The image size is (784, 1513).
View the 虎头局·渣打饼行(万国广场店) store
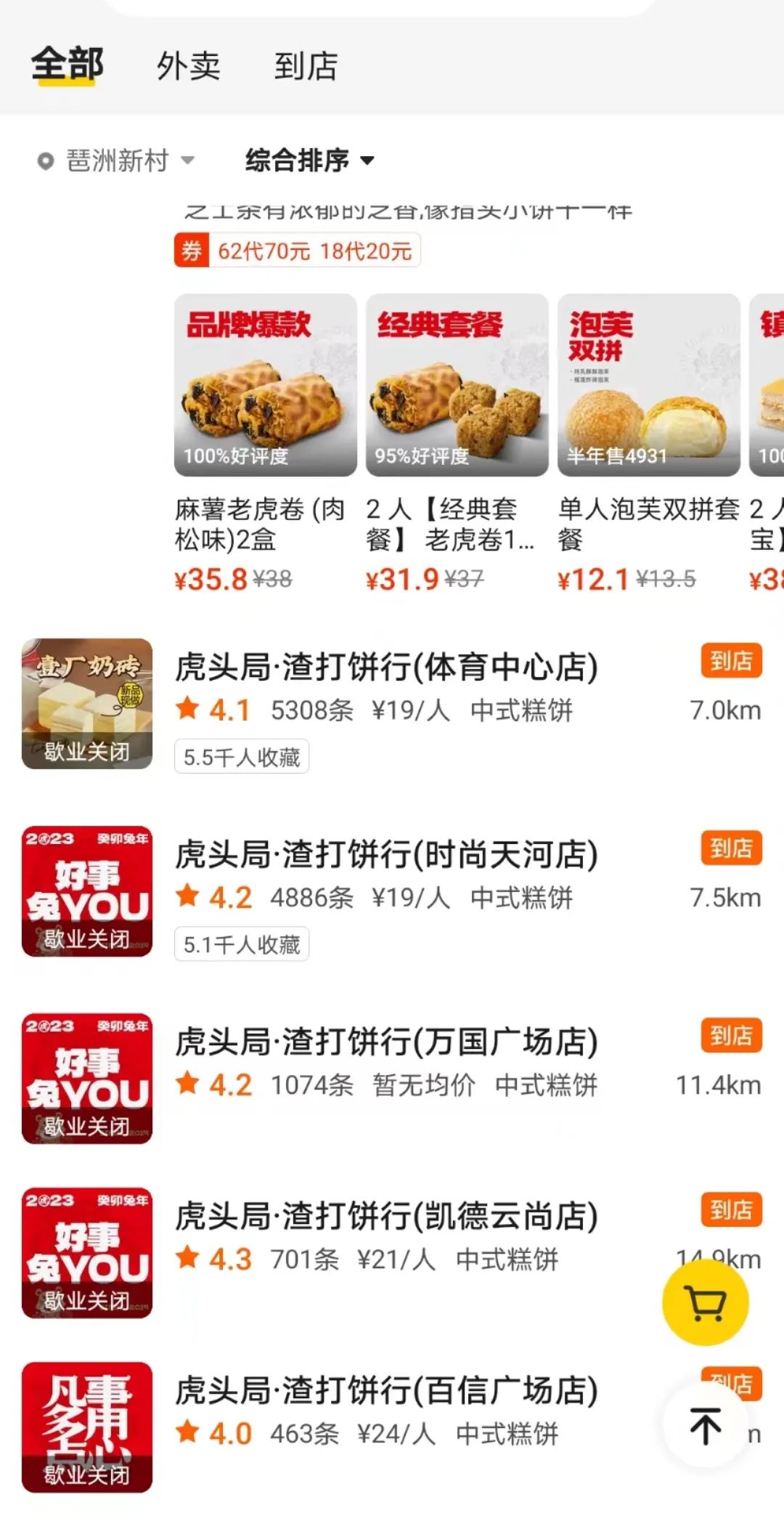click(386, 1042)
